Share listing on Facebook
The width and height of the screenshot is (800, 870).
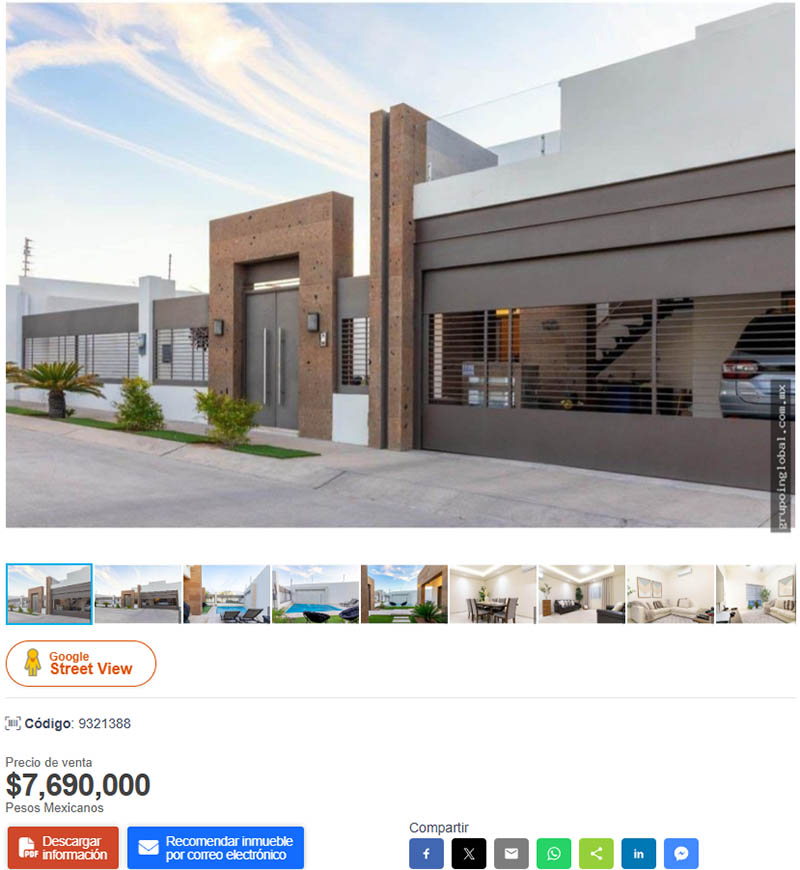[x=426, y=854]
